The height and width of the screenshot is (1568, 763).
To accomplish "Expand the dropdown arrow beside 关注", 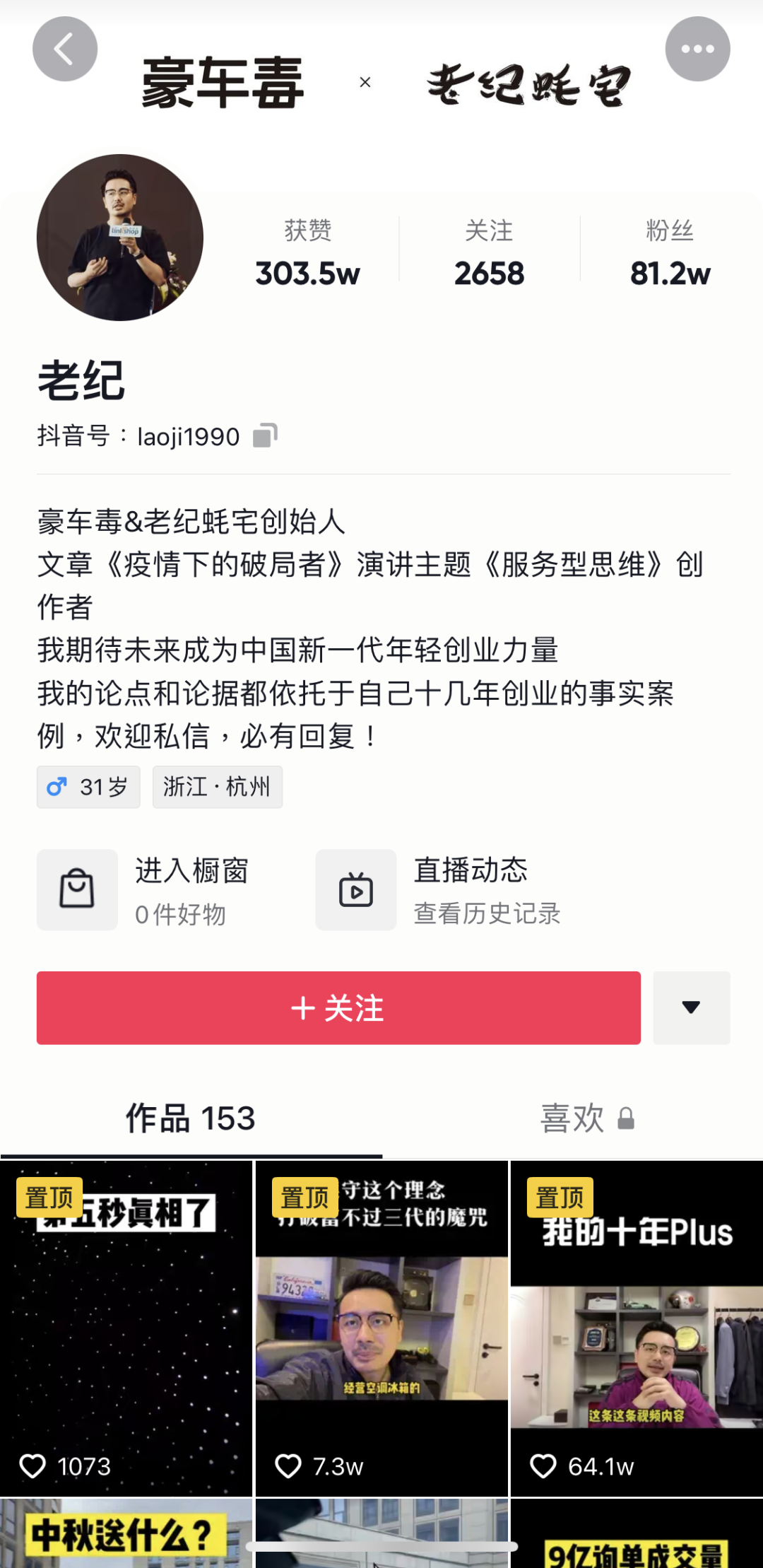I will click(x=691, y=1007).
